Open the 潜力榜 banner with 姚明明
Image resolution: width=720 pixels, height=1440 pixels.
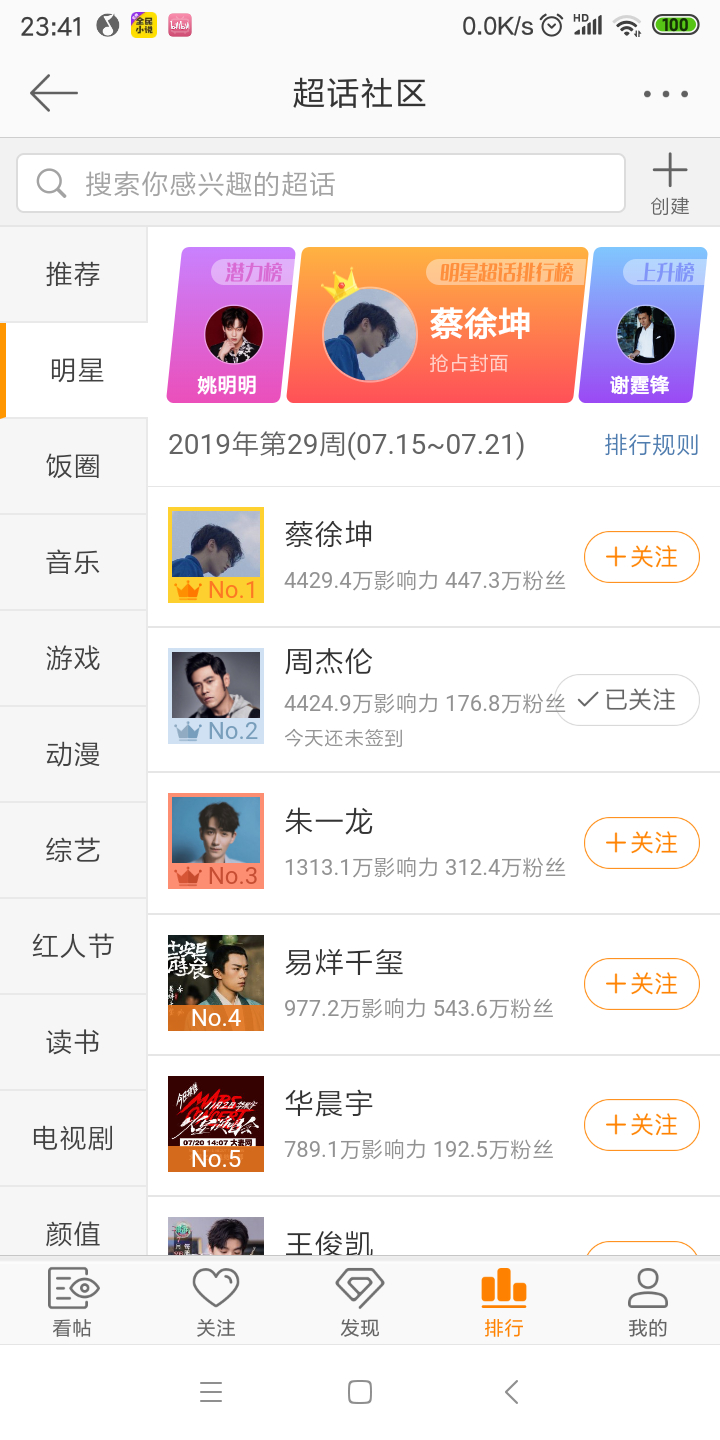coord(231,325)
